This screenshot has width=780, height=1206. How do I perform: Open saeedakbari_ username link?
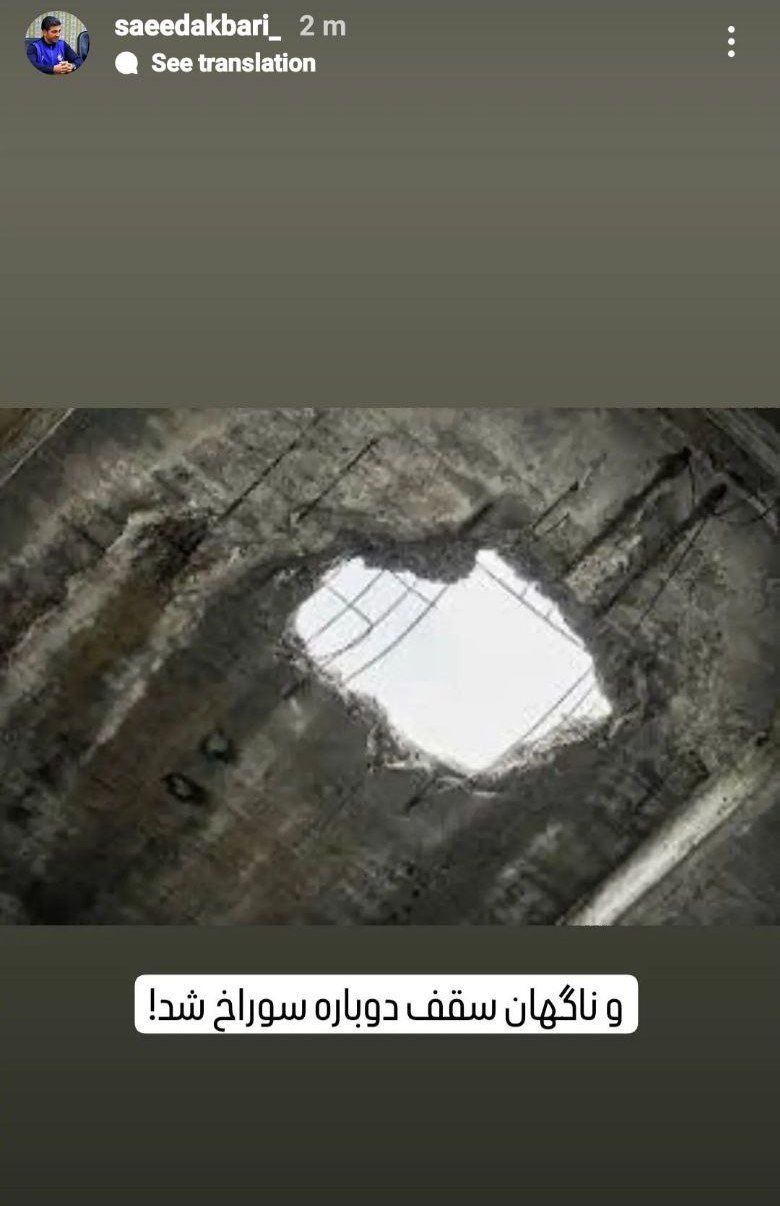coord(198,27)
